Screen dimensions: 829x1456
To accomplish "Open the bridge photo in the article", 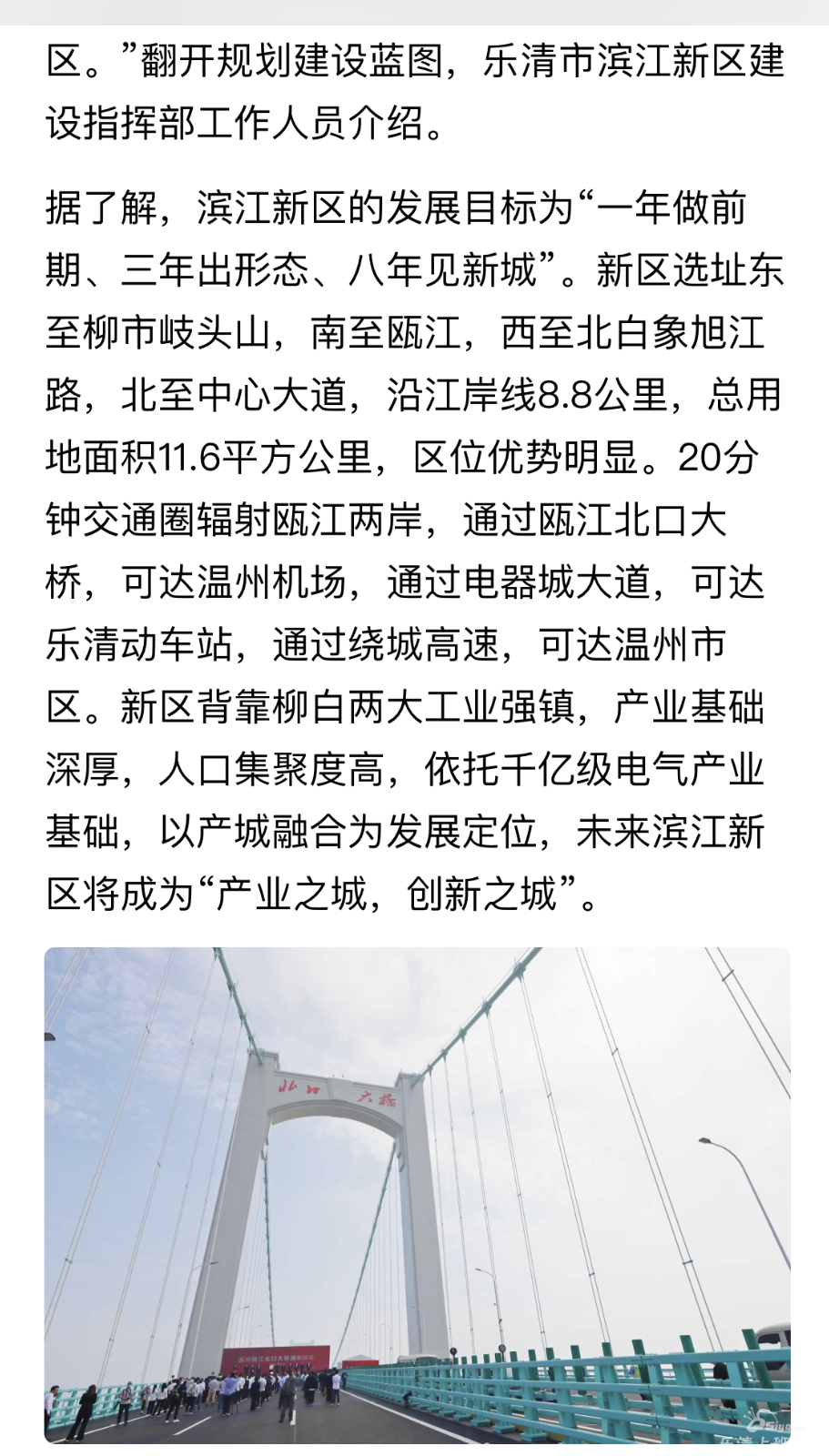I will (x=417, y=1194).
